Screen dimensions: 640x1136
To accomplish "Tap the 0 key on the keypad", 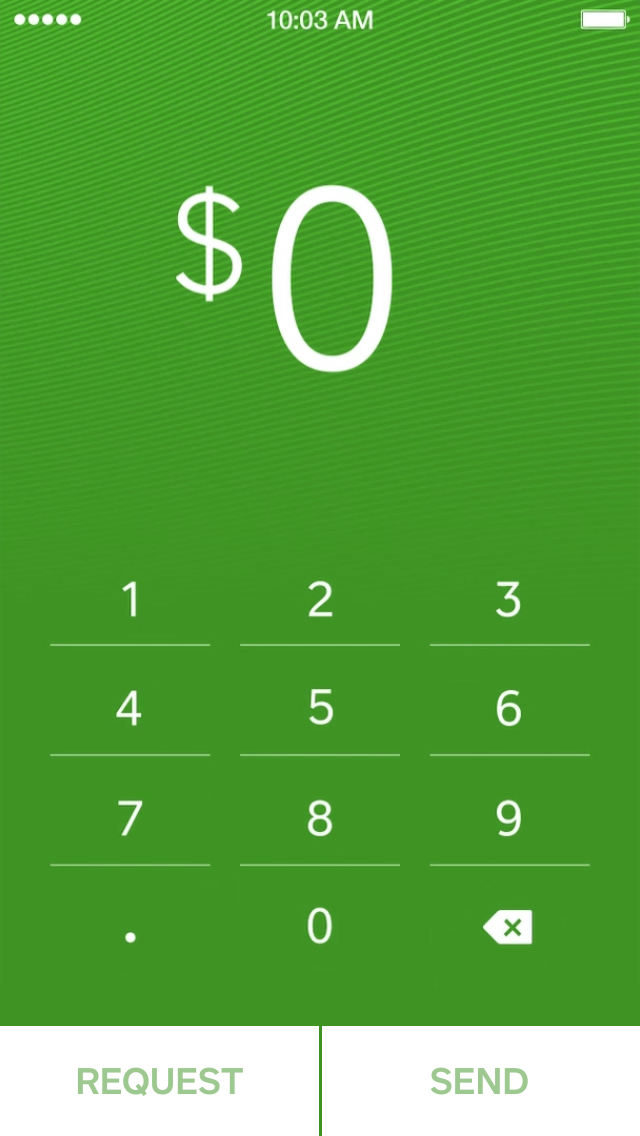I will click(320, 926).
